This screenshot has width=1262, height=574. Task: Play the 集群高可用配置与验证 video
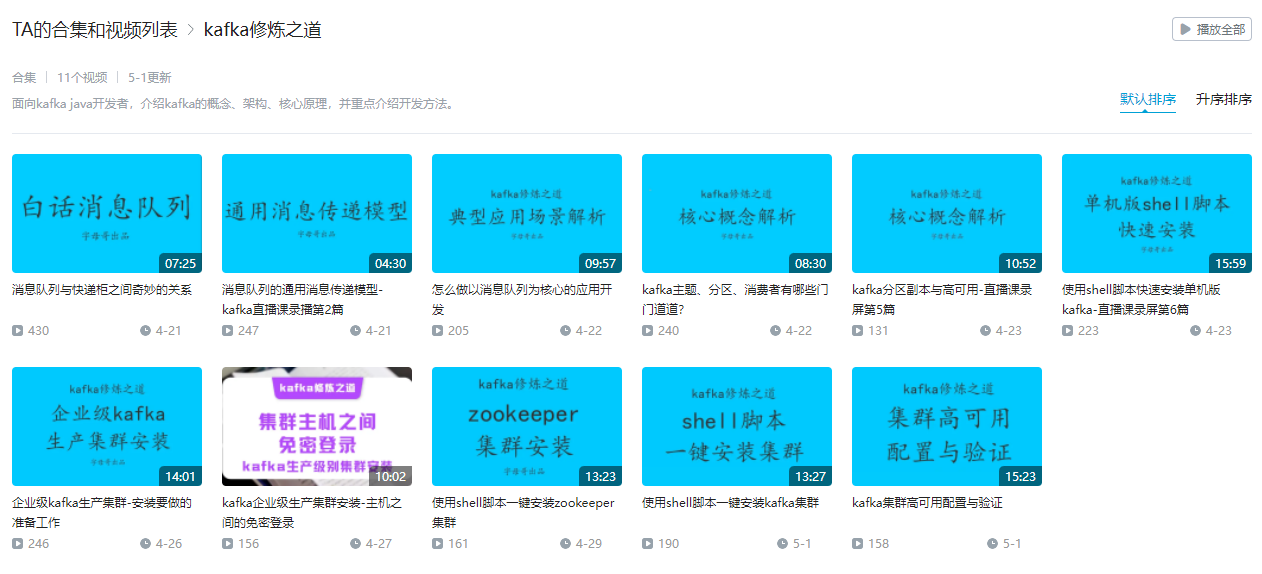[x=947, y=426]
